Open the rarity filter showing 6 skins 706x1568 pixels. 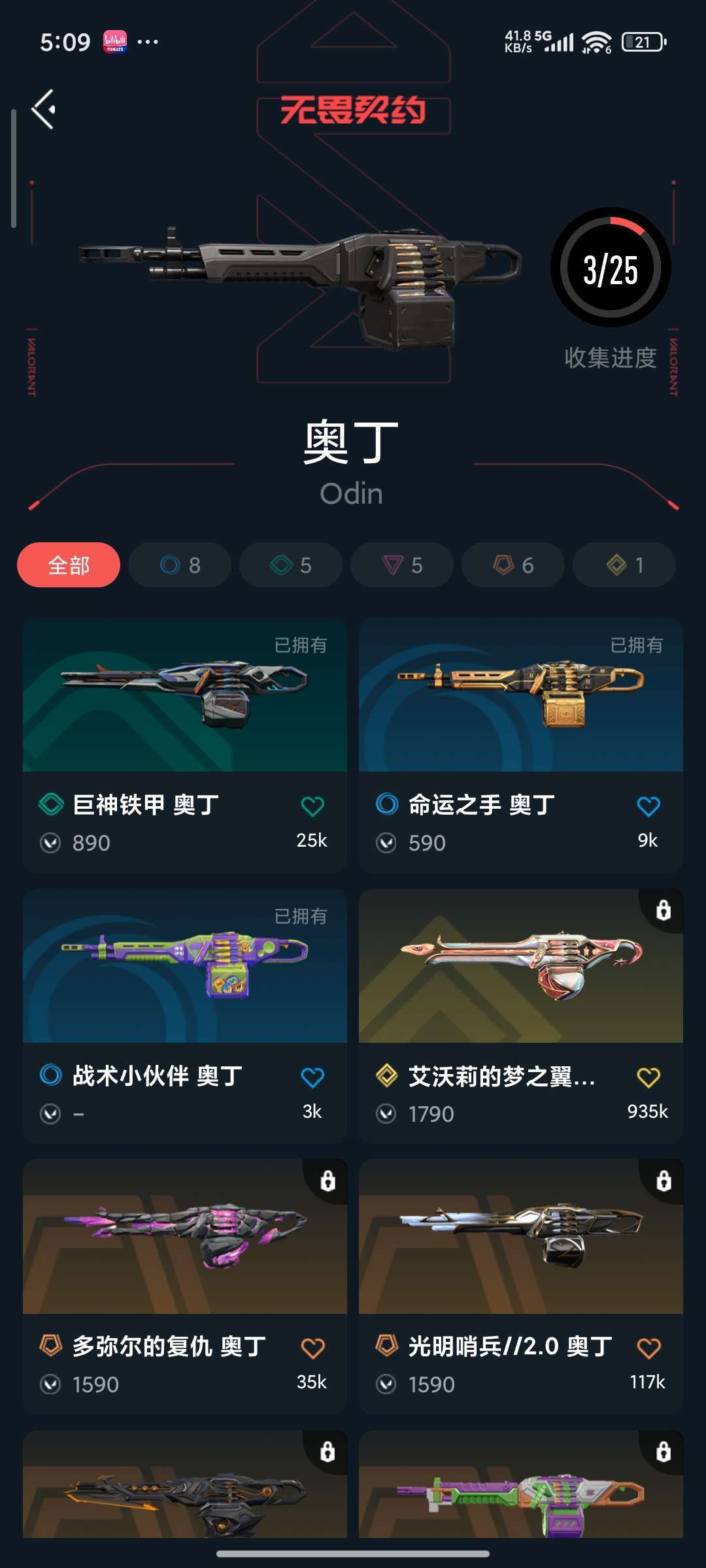point(512,564)
